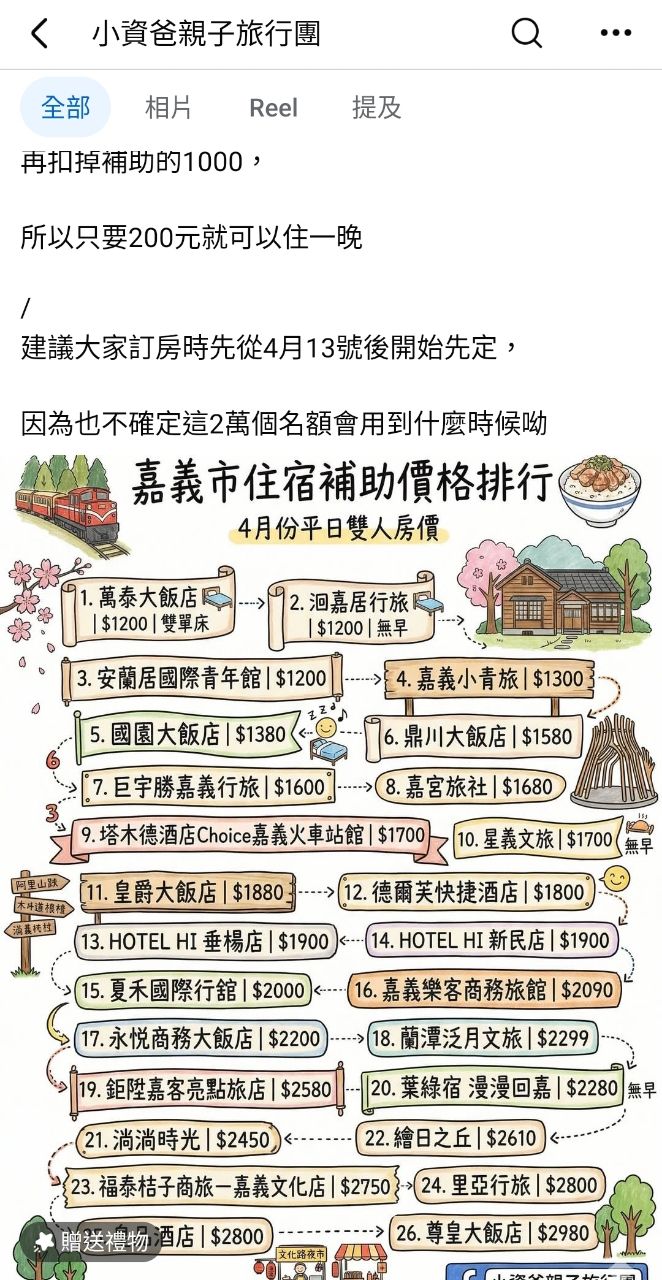
Task: Switch to the 相片 tab
Action: [168, 108]
